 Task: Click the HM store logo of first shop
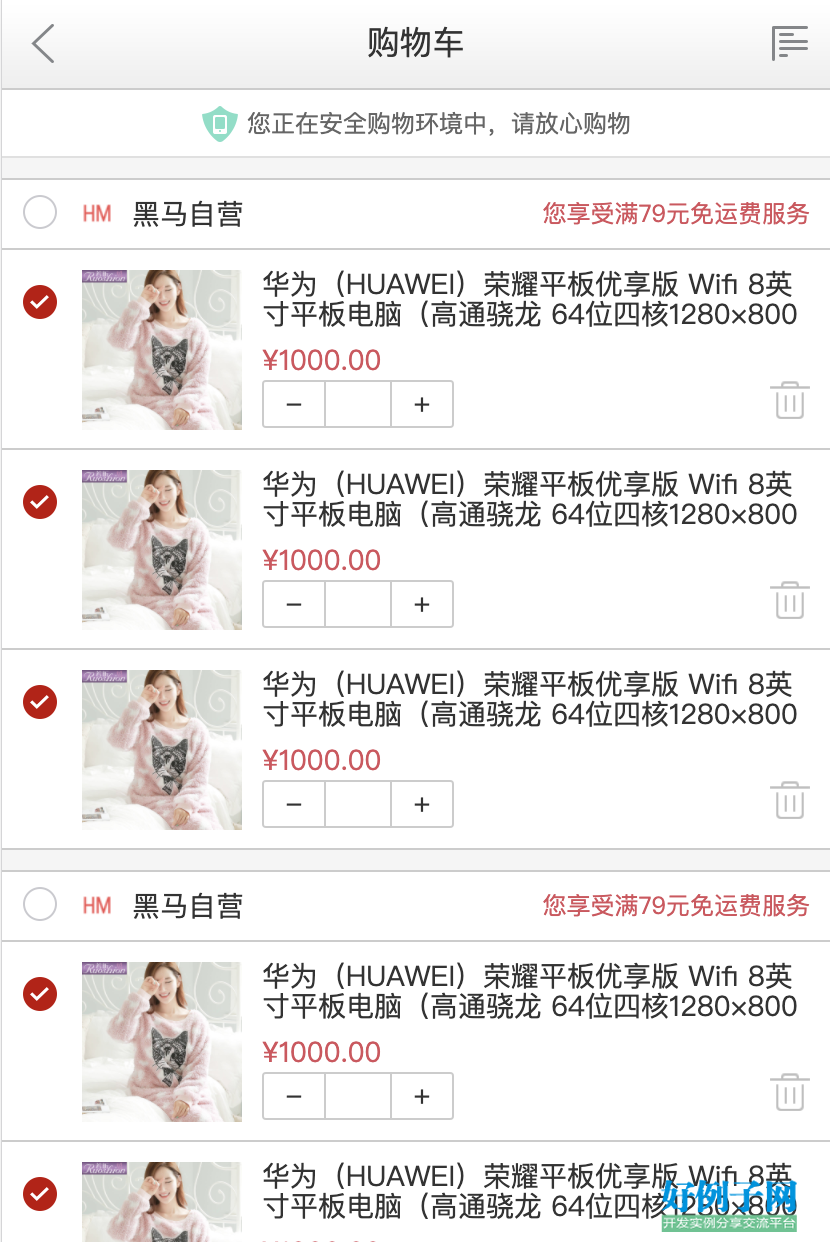[x=97, y=213]
